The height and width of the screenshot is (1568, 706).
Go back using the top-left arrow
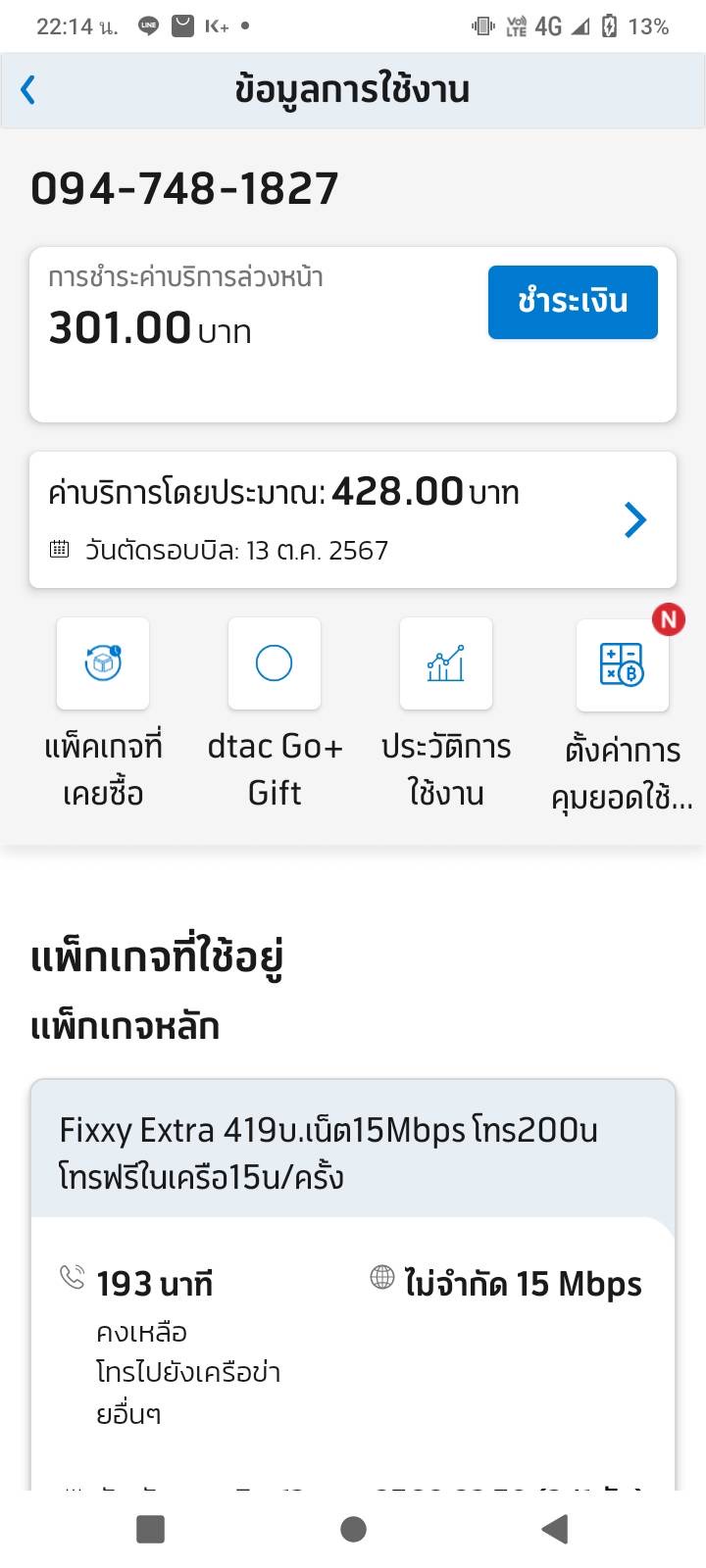coord(28,90)
